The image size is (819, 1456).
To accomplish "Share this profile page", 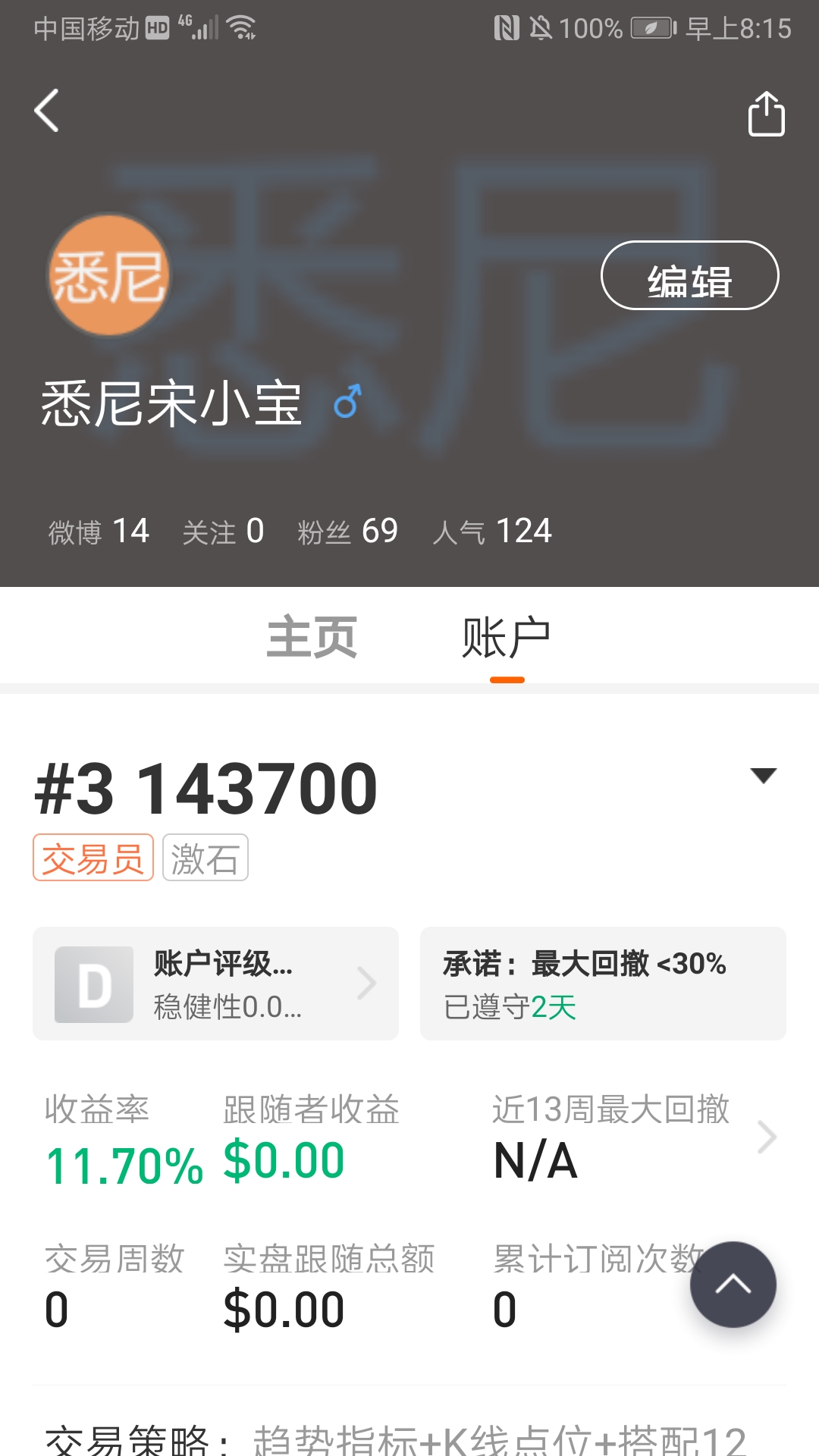I will pyautogui.click(x=766, y=114).
